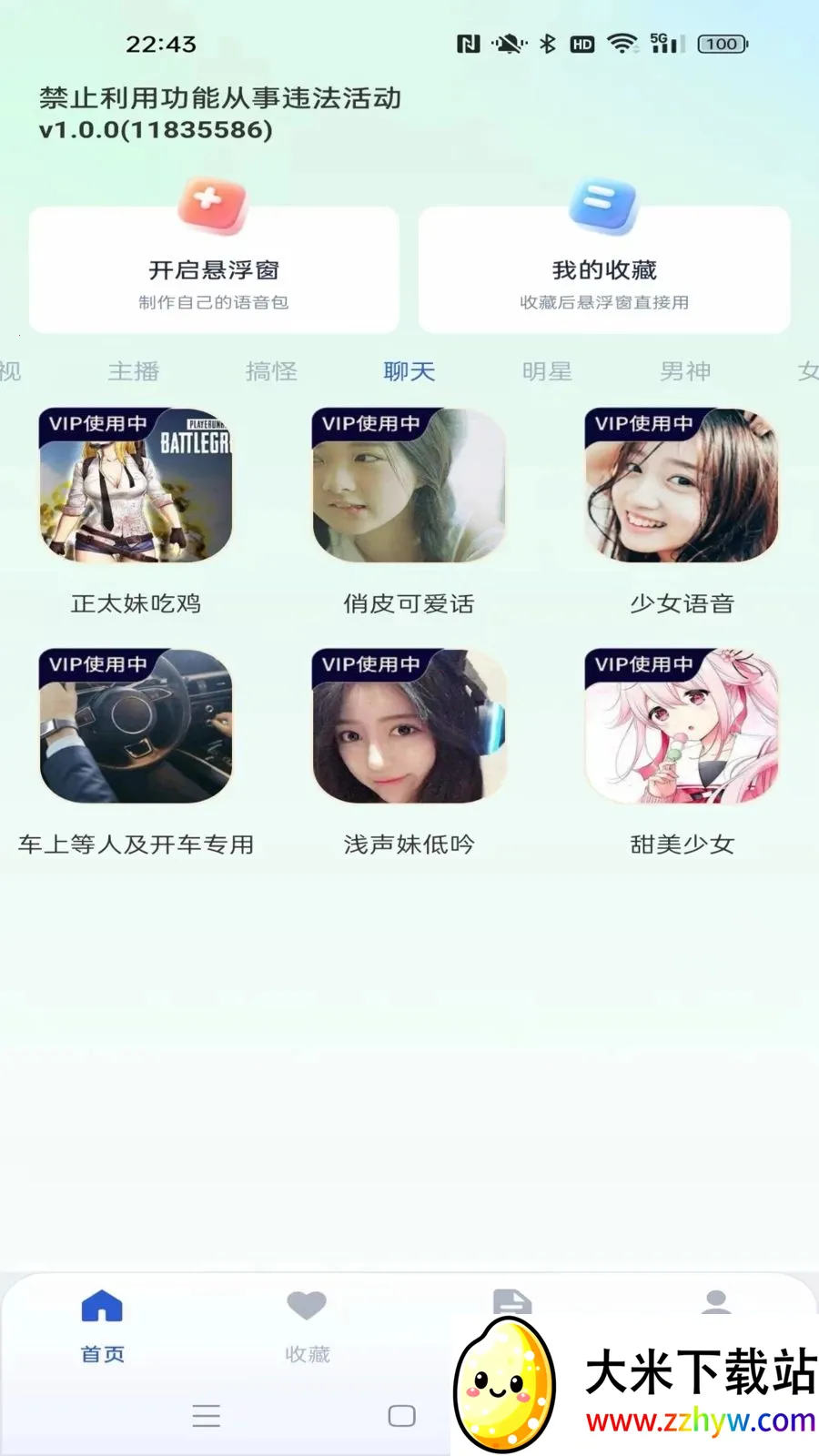Switch to the 主播 category tab
The image size is (819, 1456).
[134, 371]
